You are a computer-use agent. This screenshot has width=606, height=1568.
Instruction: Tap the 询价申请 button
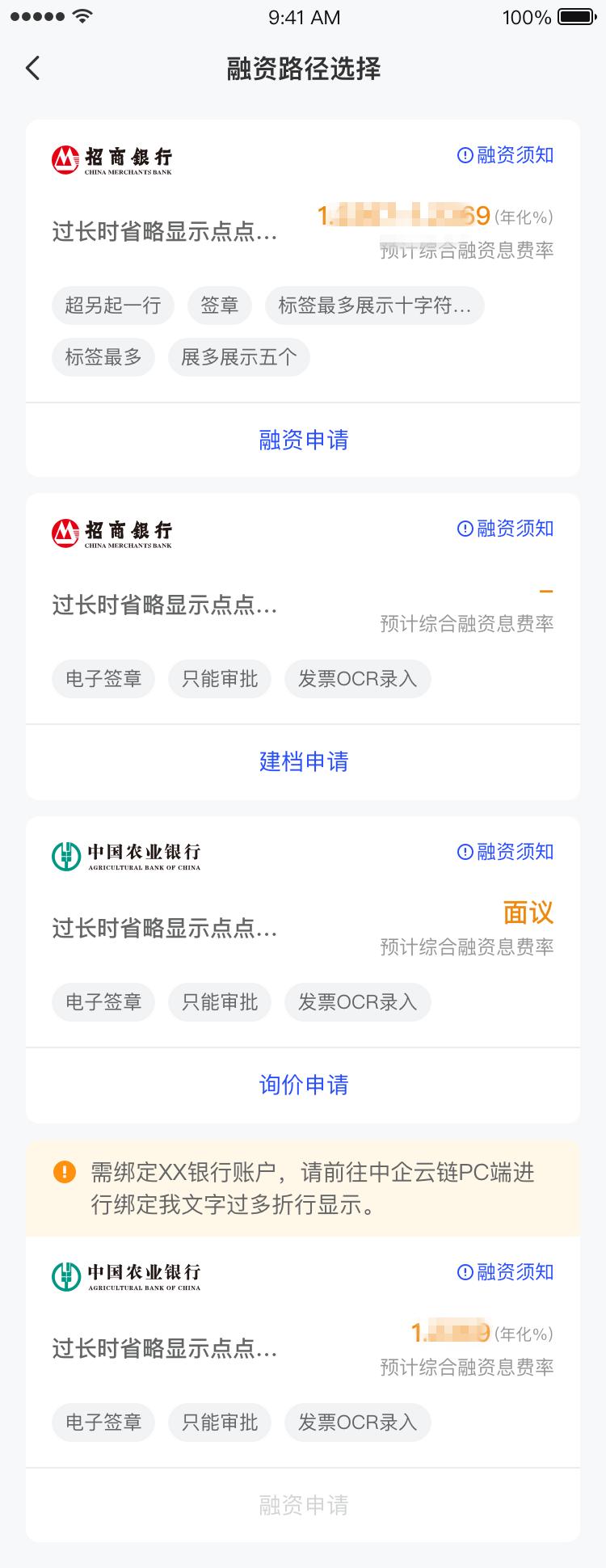click(x=302, y=1085)
